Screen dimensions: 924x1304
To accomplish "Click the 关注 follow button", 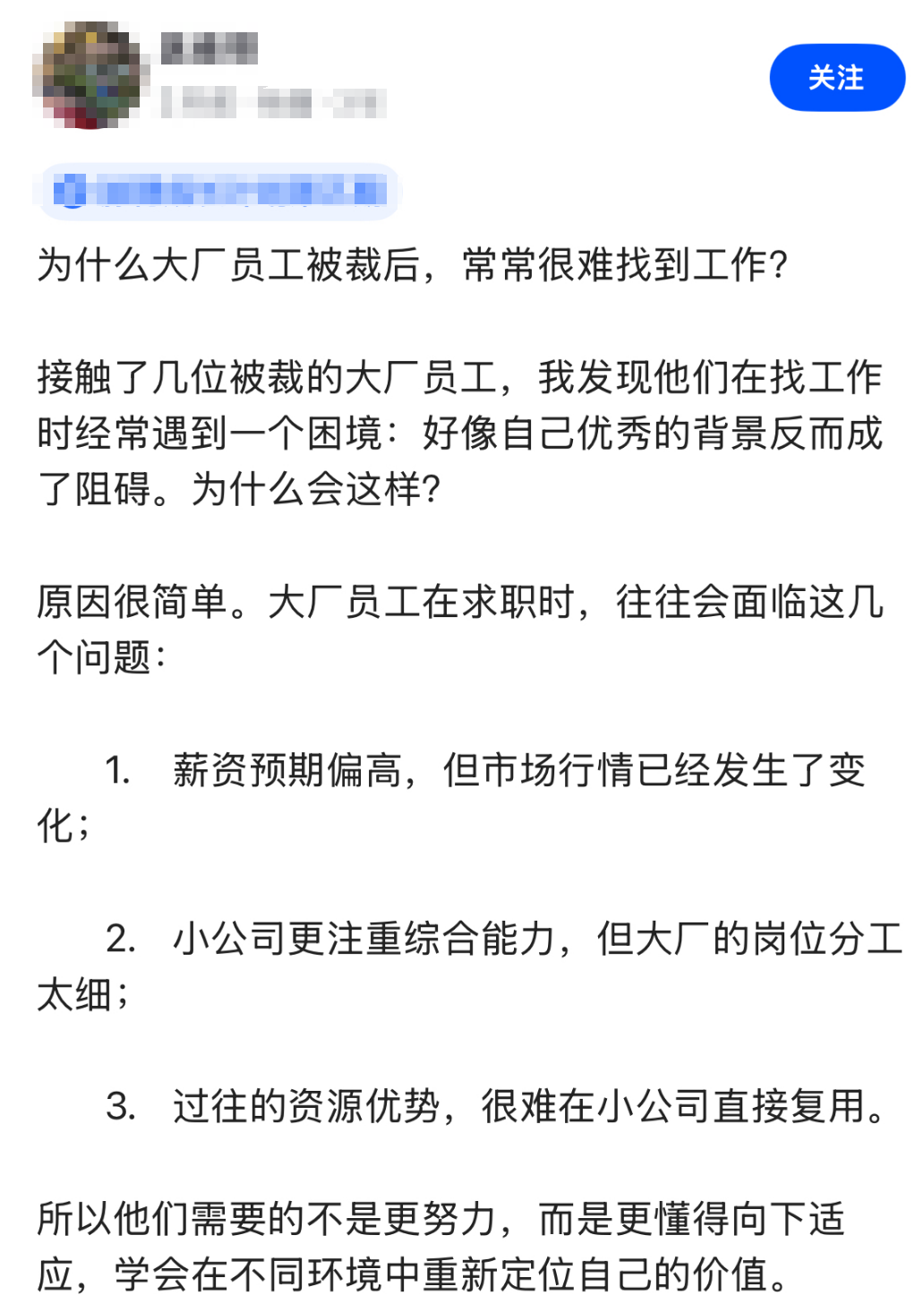I will click(x=834, y=78).
